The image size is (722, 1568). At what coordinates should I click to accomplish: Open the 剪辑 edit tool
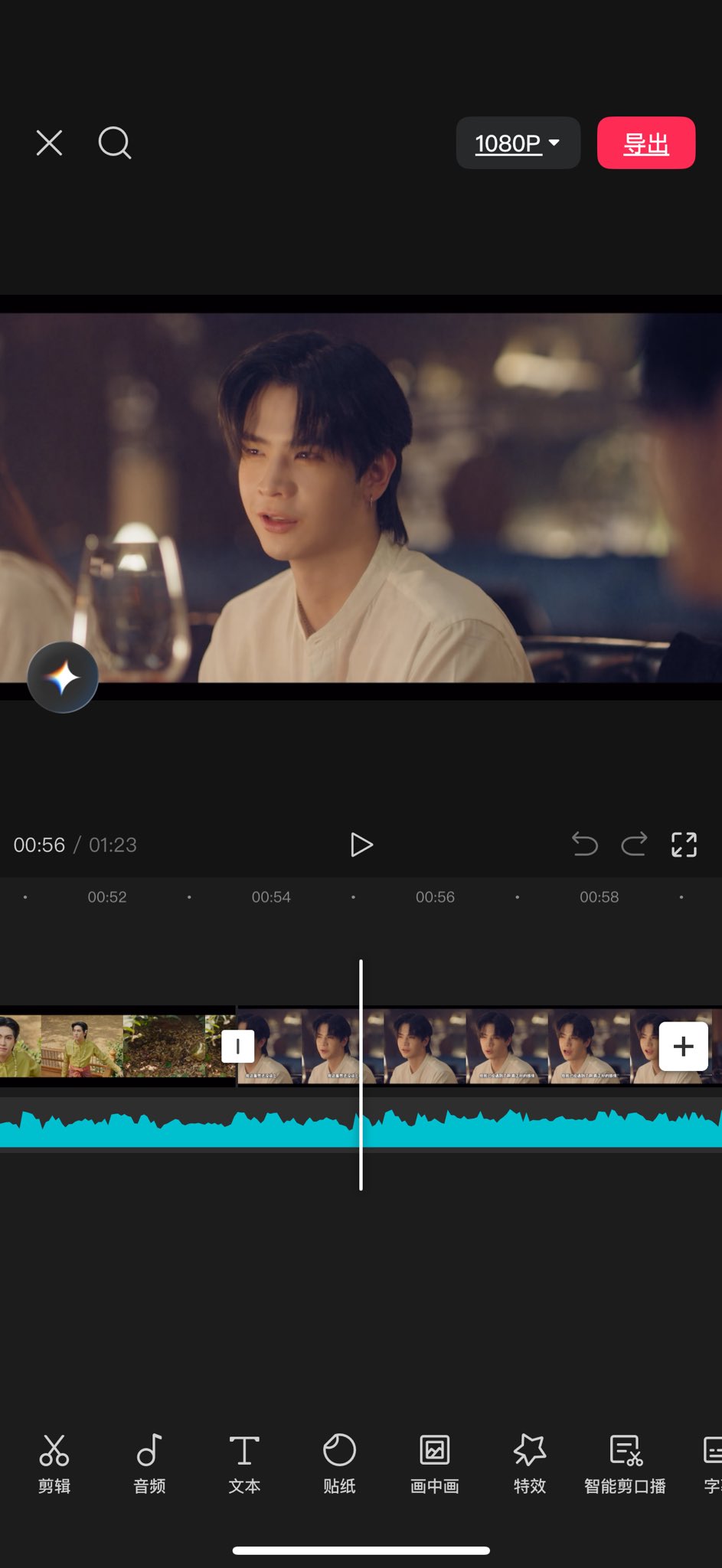pos(54,1464)
